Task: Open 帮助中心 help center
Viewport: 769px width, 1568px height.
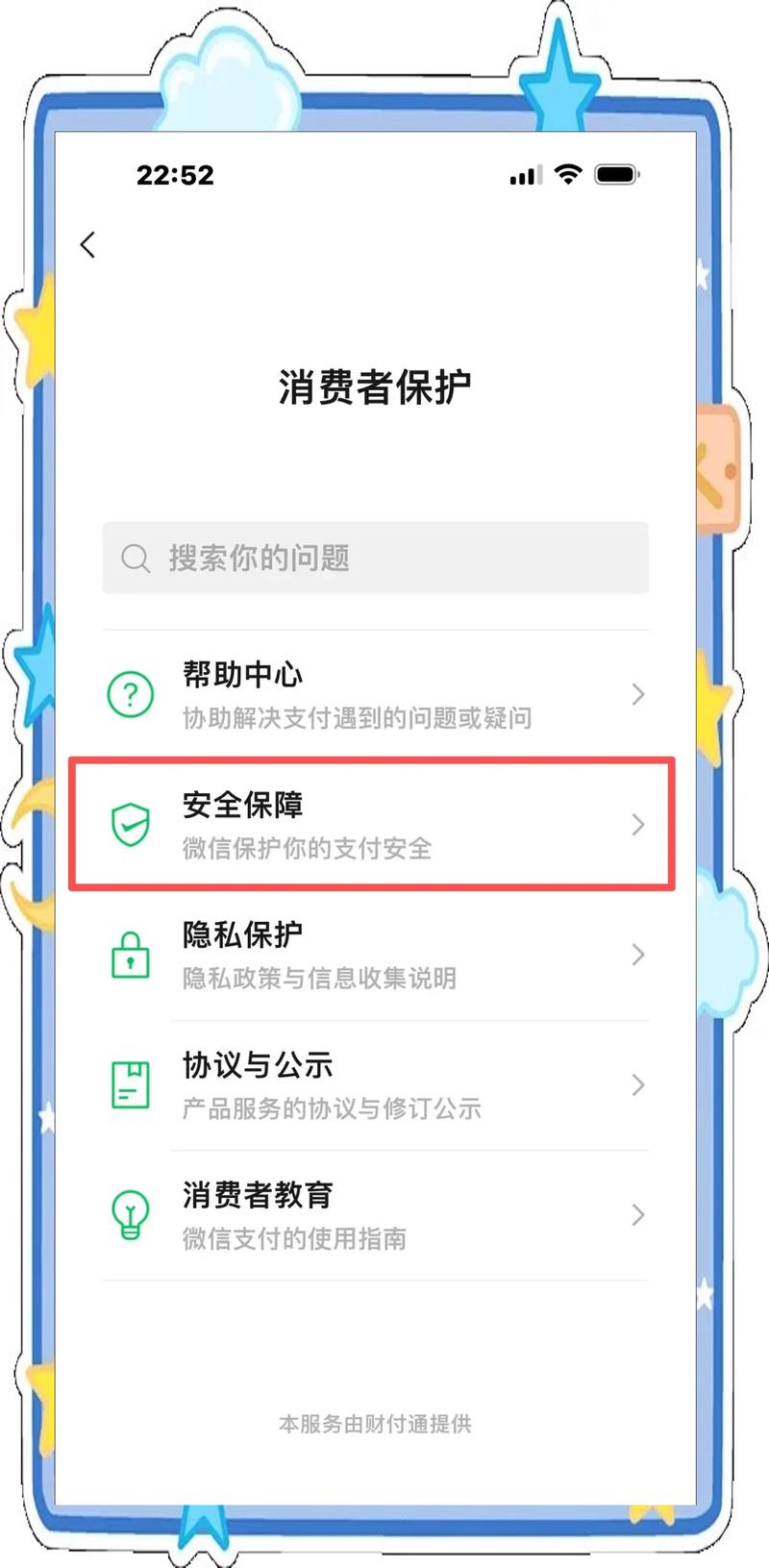Action: tap(375, 694)
